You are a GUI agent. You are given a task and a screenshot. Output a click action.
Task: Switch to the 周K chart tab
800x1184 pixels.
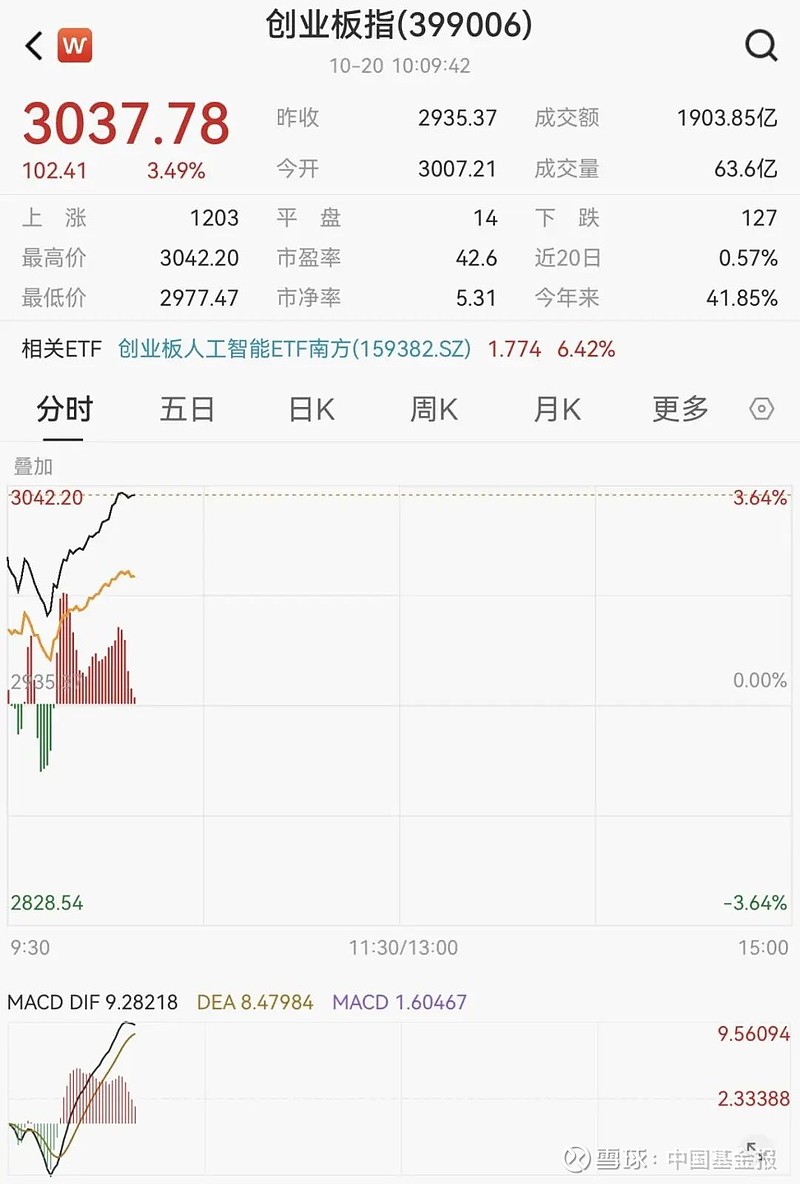pyautogui.click(x=433, y=409)
